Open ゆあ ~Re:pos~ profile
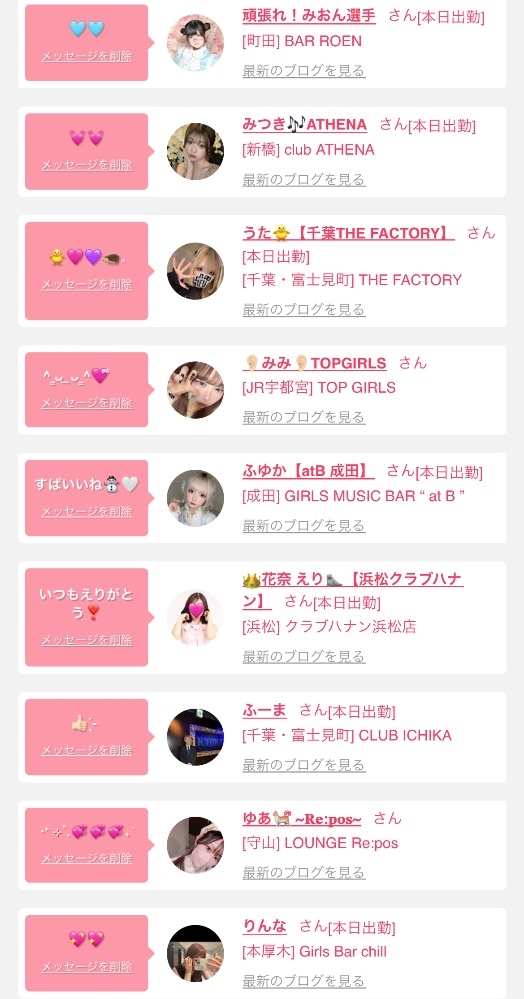Viewport: 524px width, 999px height. point(302,819)
